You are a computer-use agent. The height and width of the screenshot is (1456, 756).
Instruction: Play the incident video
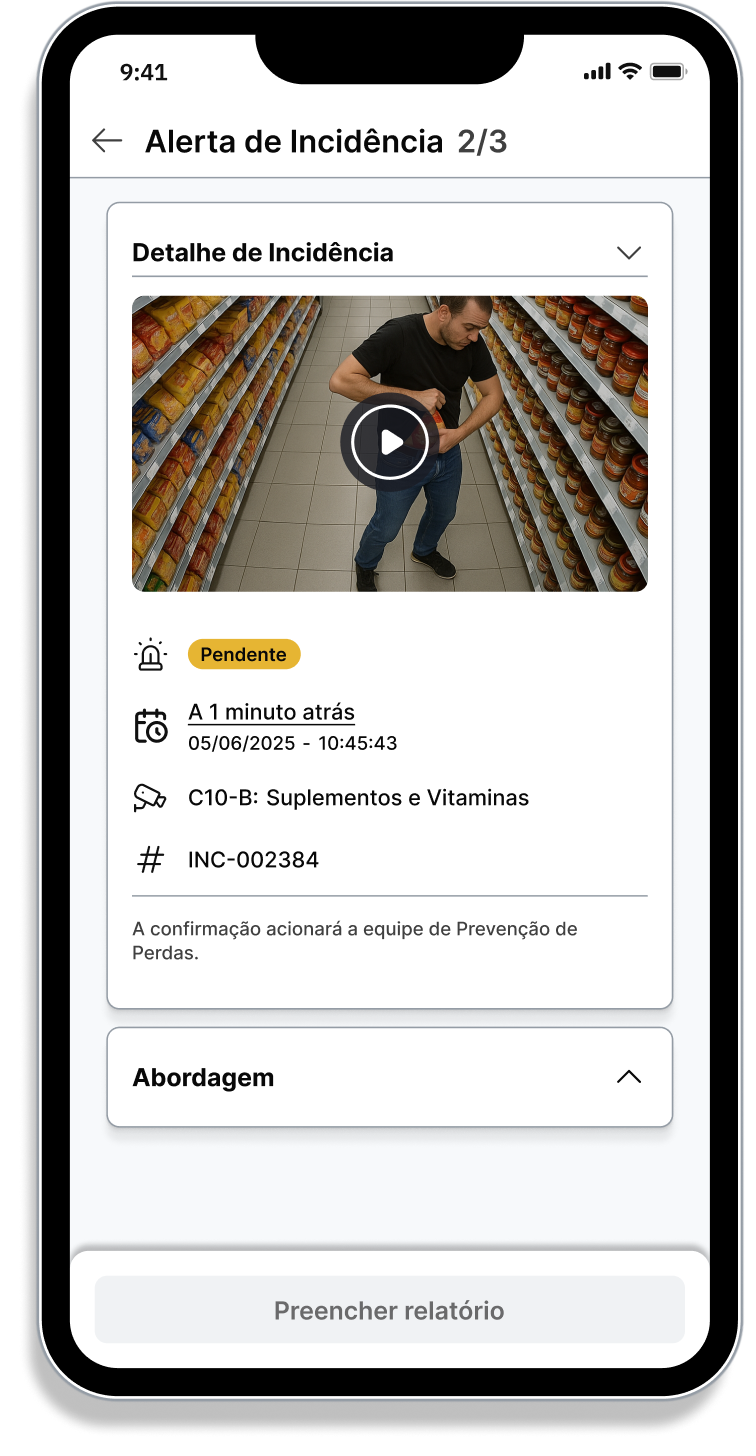click(390, 442)
